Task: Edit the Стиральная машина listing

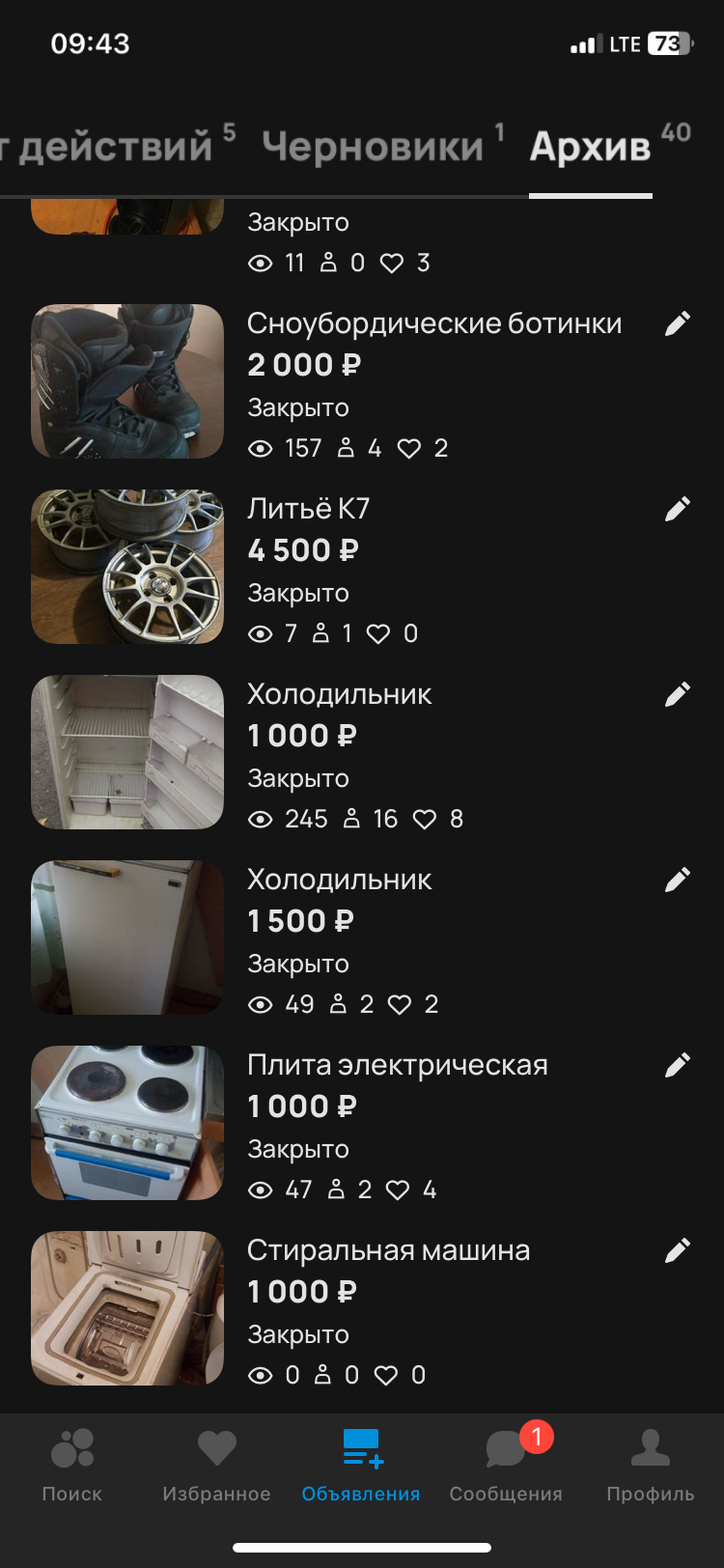Action: click(x=678, y=1250)
